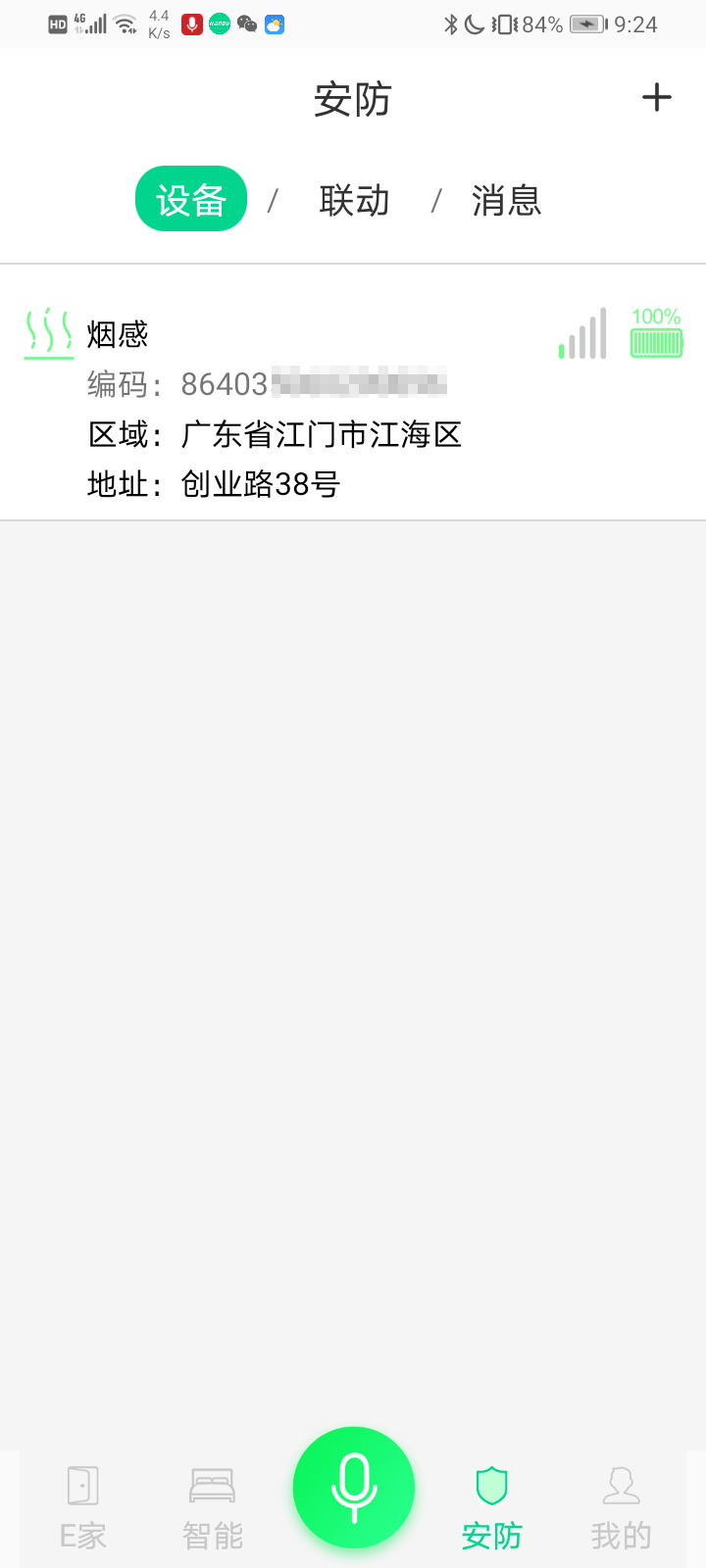This screenshot has width=706, height=1568.
Task: Open the 我的 profile tab
Action: pyautogui.click(x=621, y=1507)
